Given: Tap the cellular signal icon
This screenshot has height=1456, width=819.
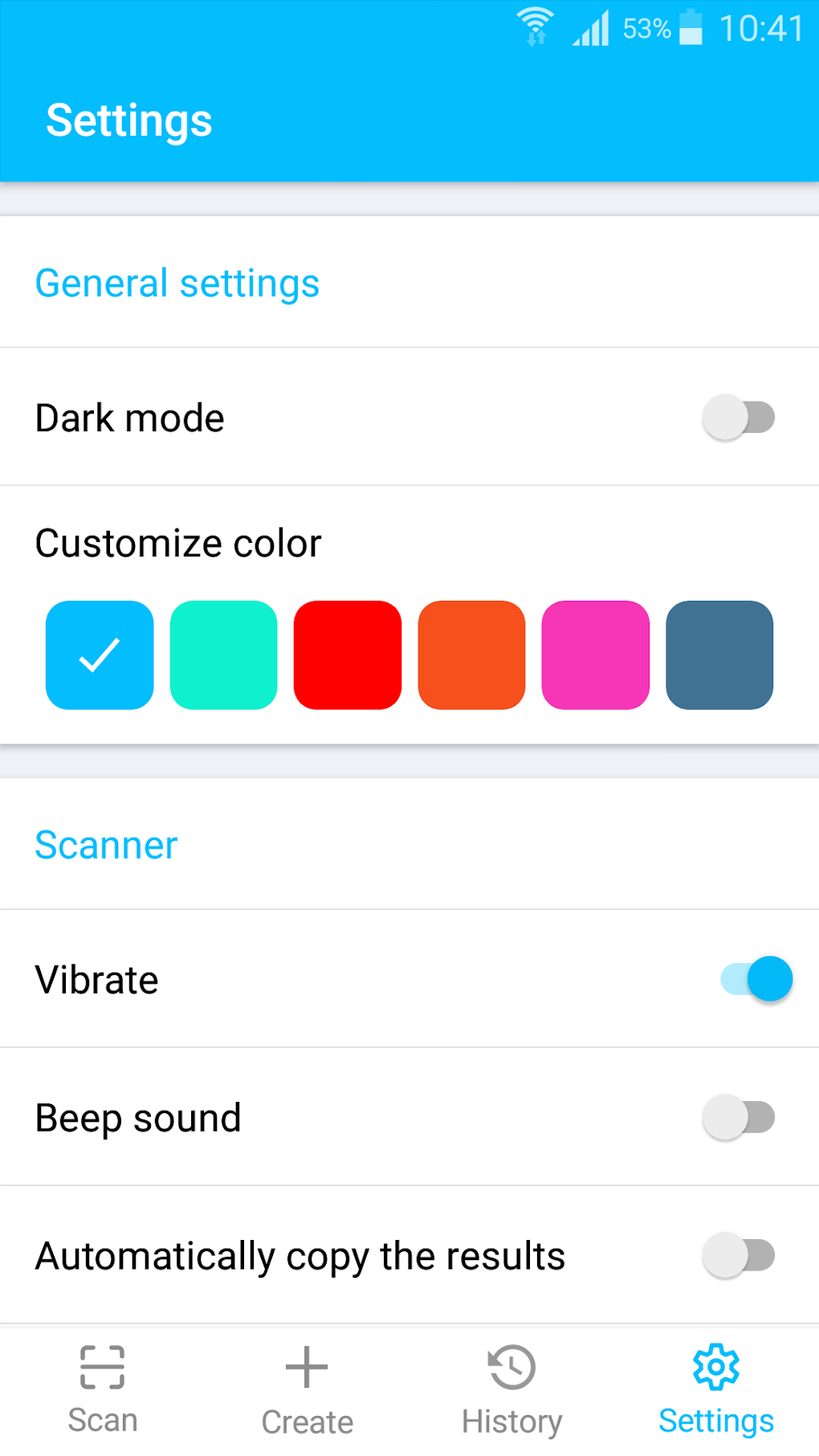Looking at the screenshot, I should [589, 28].
